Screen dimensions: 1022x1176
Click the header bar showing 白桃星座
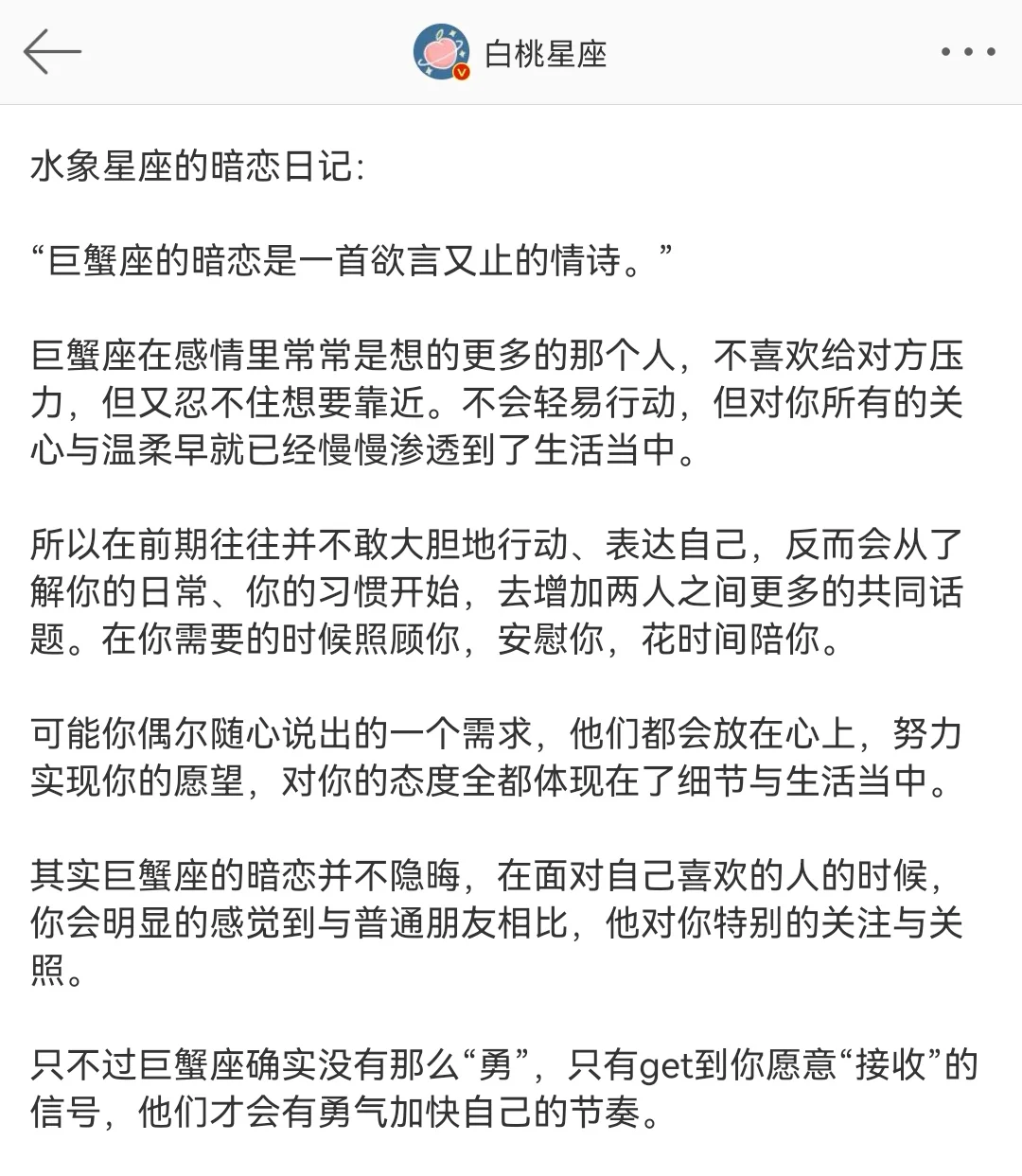pos(511,54)
